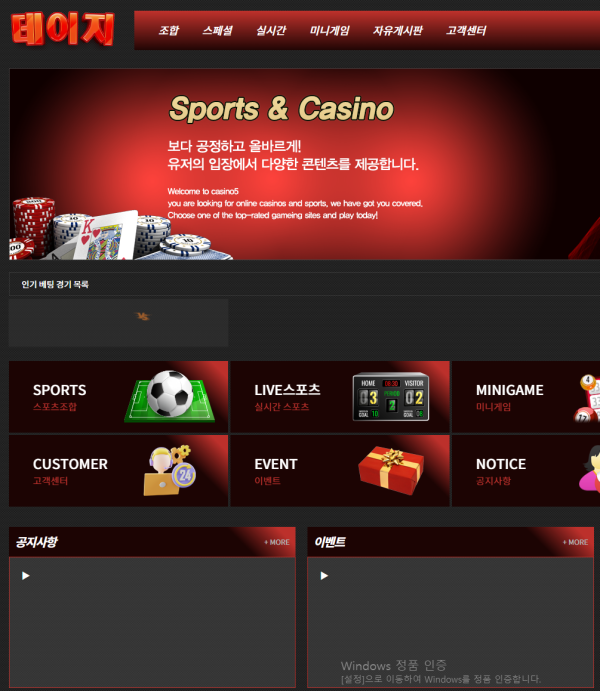Tap MORE in the 이벤트 panel
The image size is (600, 691).
click(576, 543)
